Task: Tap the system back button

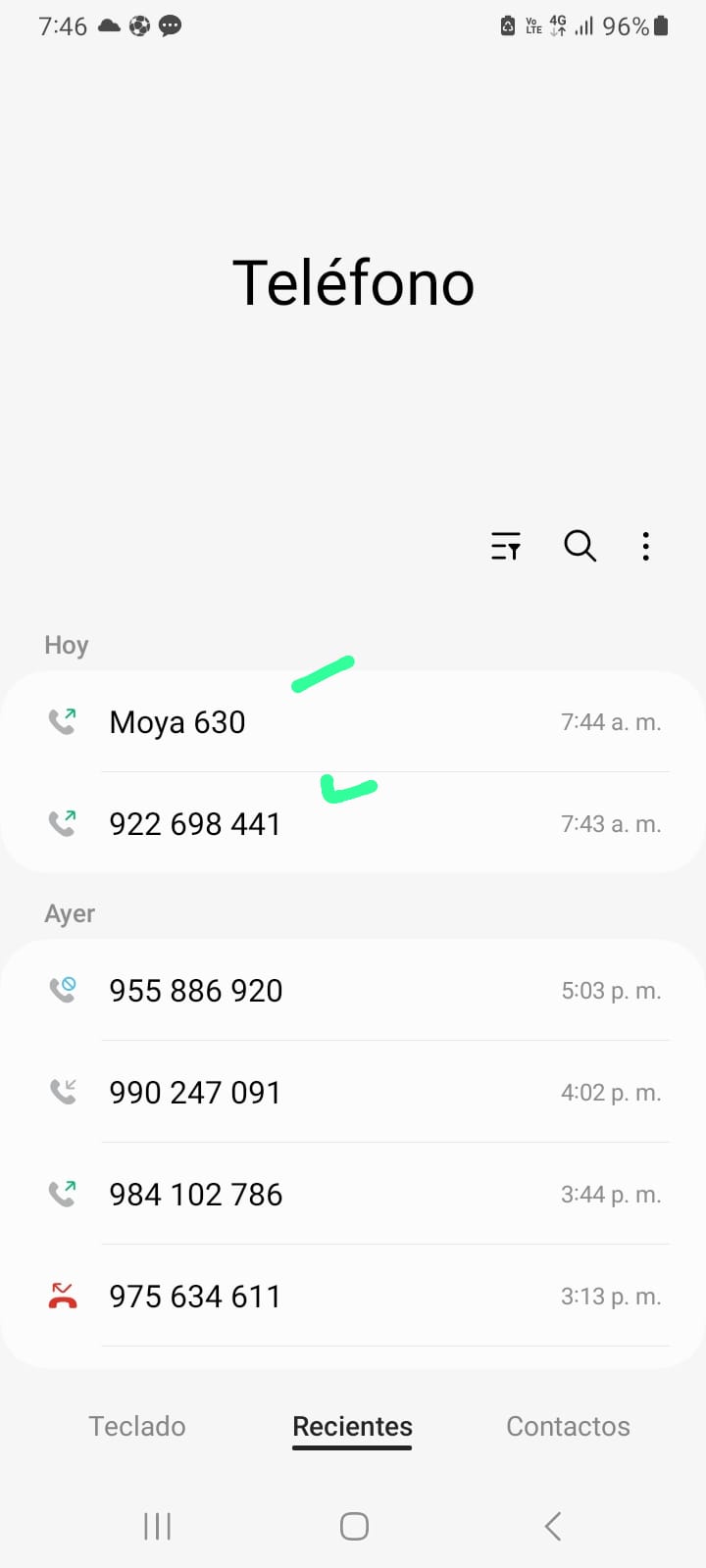Action: tap(553, 1526)
